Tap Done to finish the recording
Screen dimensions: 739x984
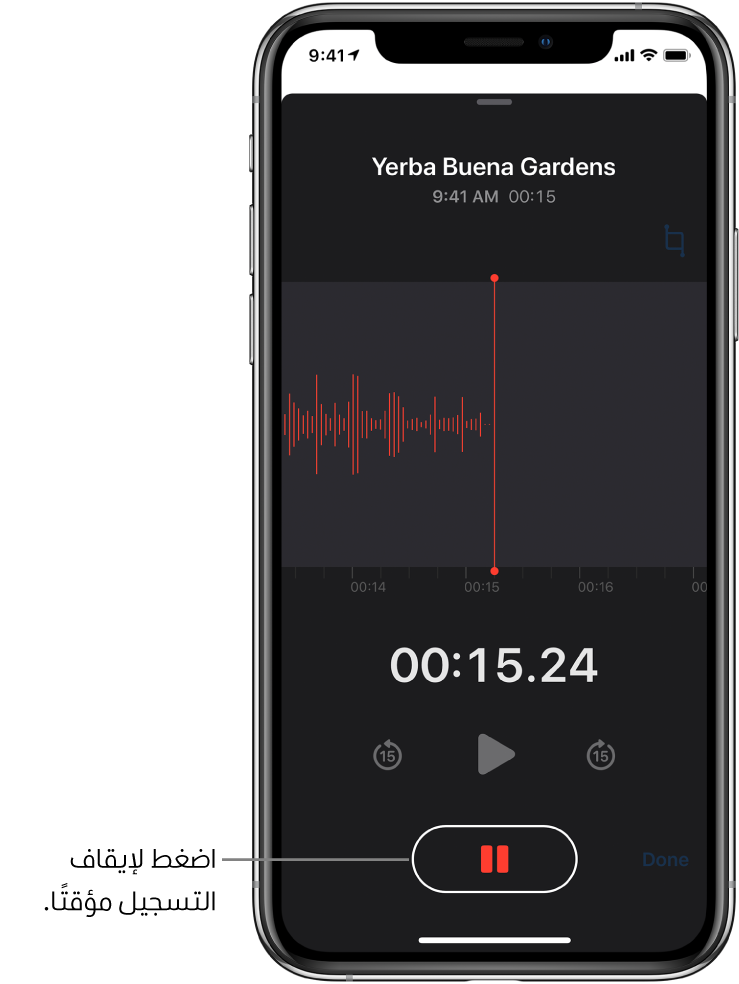pos(665,860)
